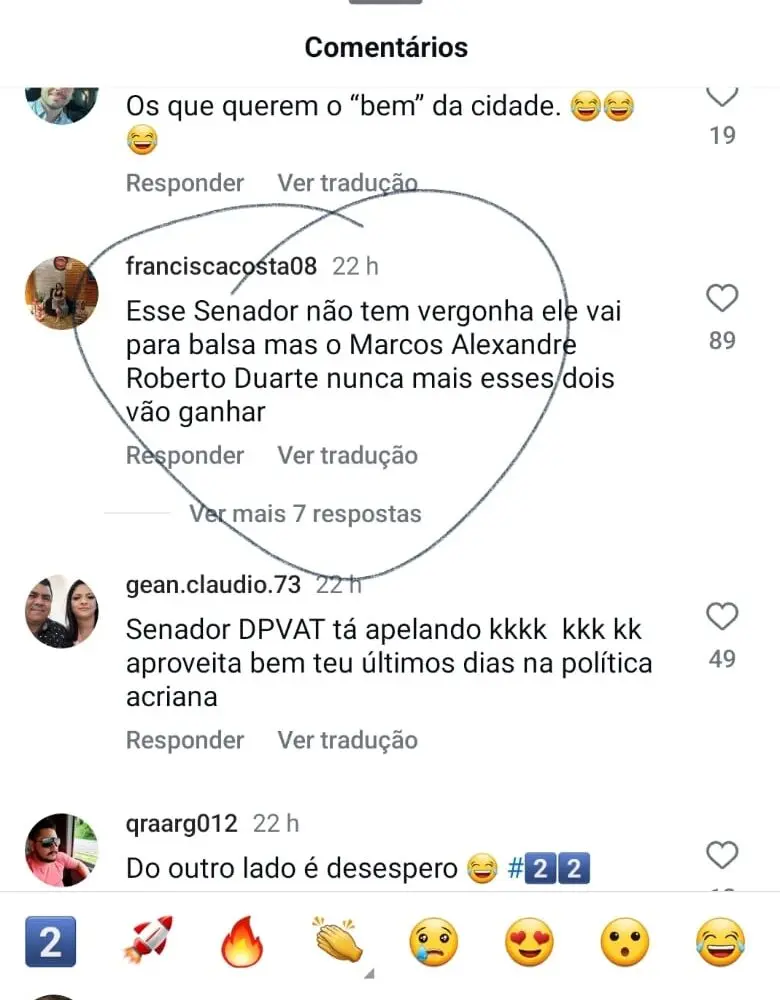Choose the clapping hands emoji
The image size is (780, 1000).
[337, 942]
